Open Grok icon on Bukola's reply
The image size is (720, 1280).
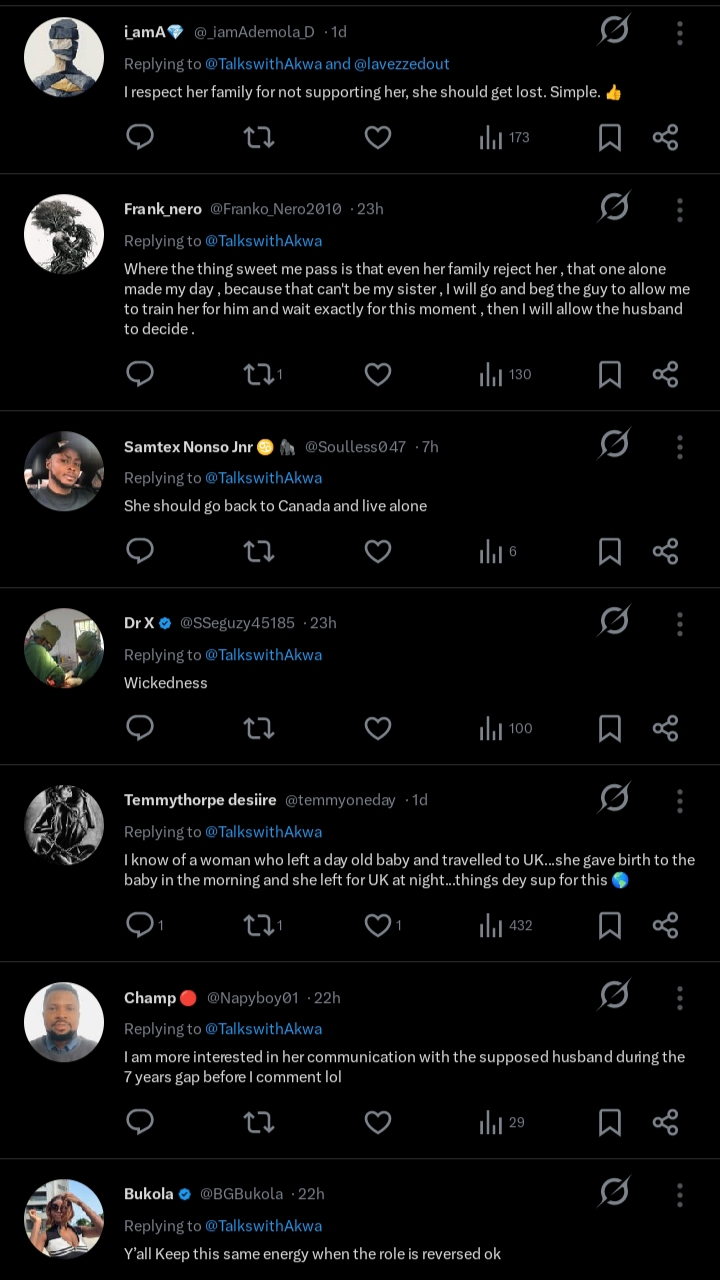(614, 1191)
